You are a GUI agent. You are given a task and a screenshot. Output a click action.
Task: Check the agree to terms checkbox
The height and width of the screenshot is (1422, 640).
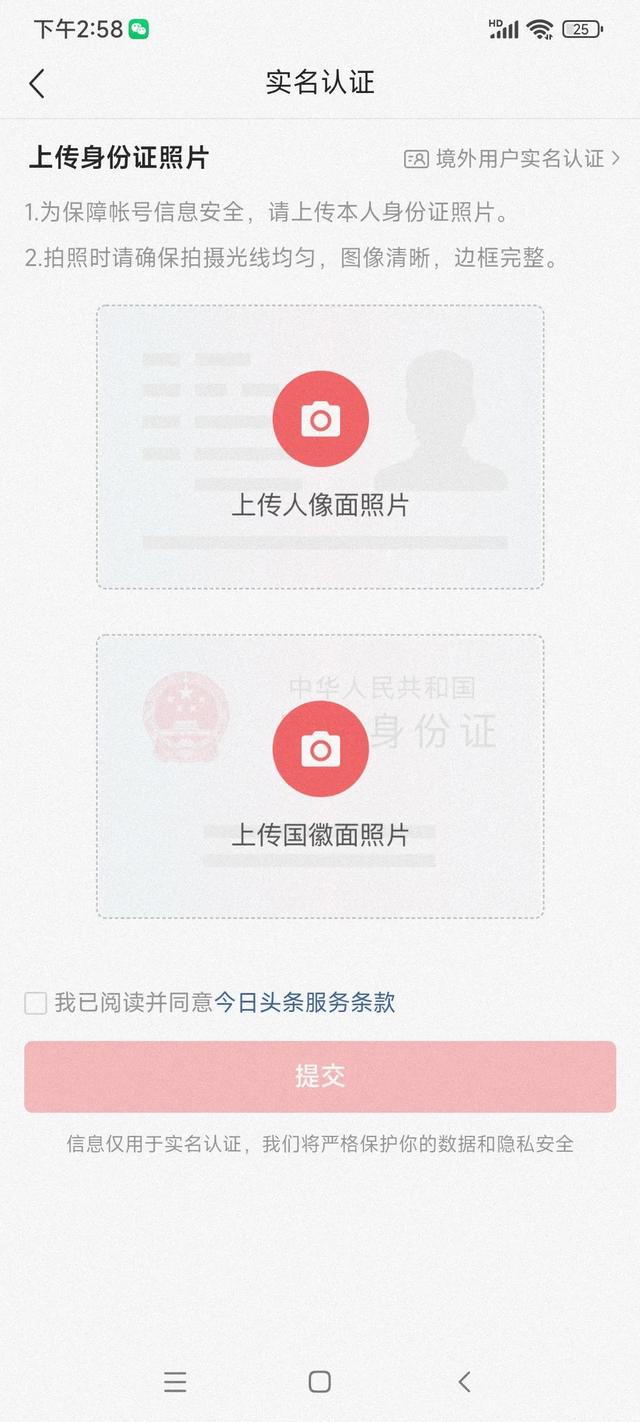[36, 1003]
